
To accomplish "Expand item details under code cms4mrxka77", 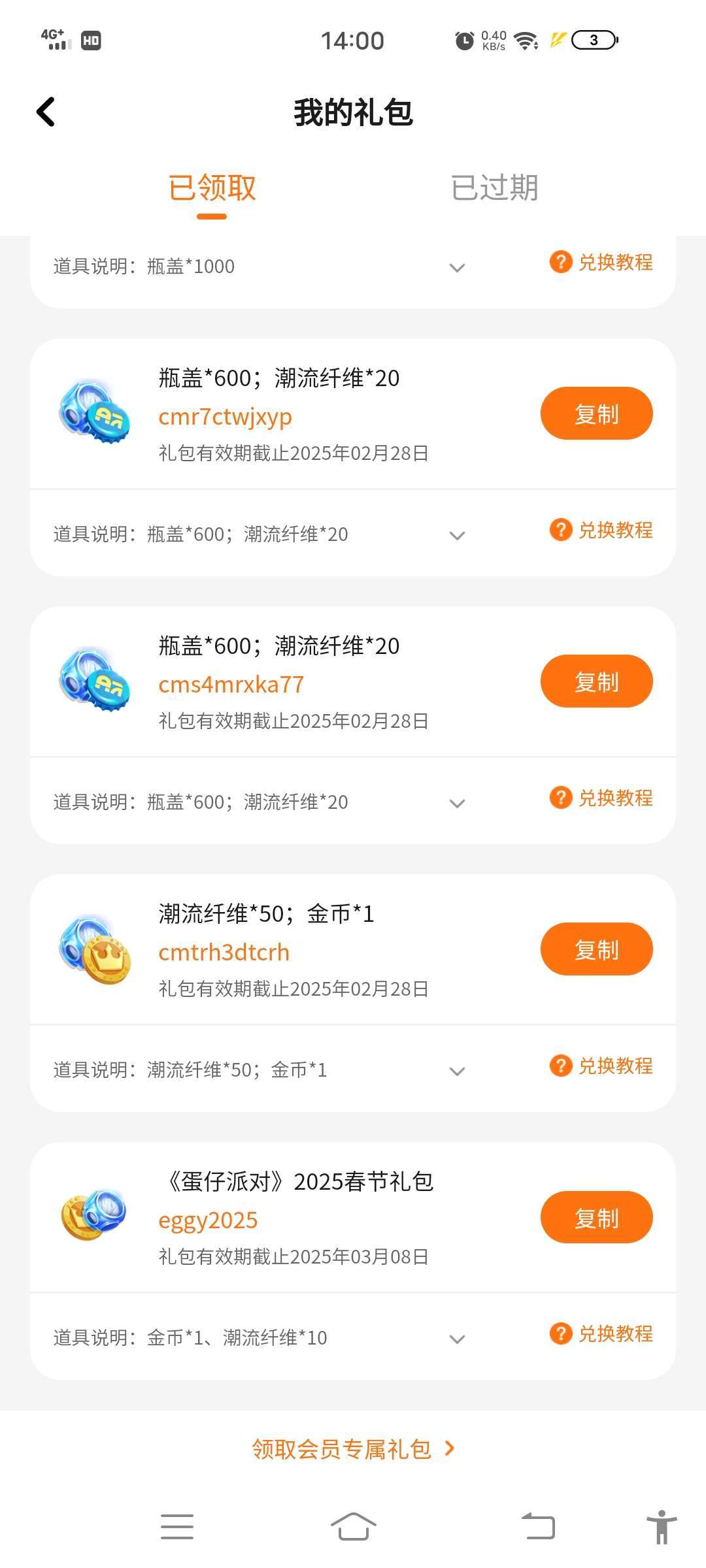I will (x=458, y=803).
